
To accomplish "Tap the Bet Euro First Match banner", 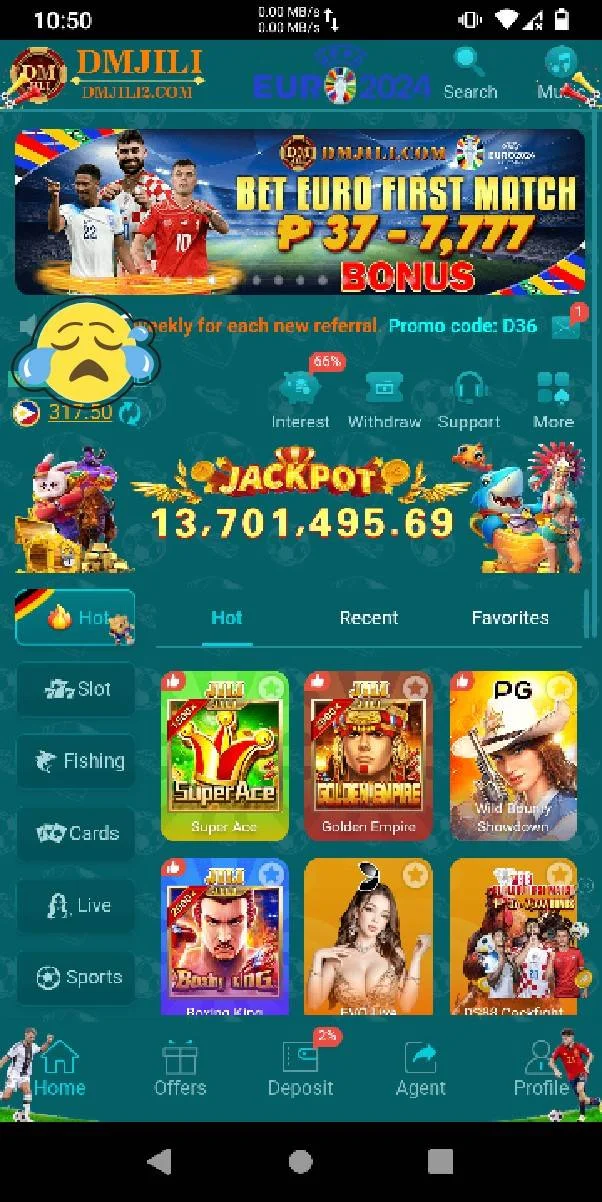I will 300,212.
